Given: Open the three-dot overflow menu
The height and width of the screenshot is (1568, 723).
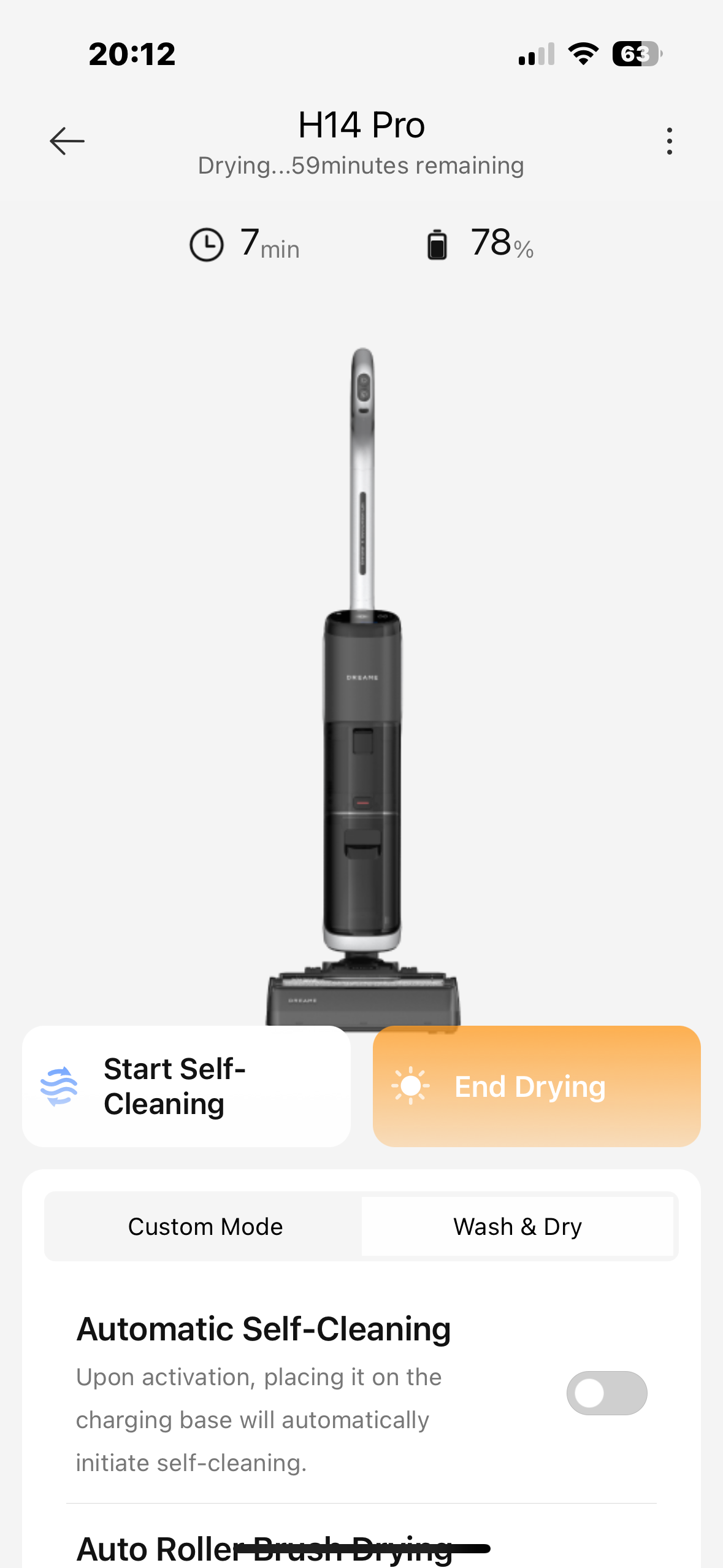Looking at the screenshot, I should tap(669, 141).
